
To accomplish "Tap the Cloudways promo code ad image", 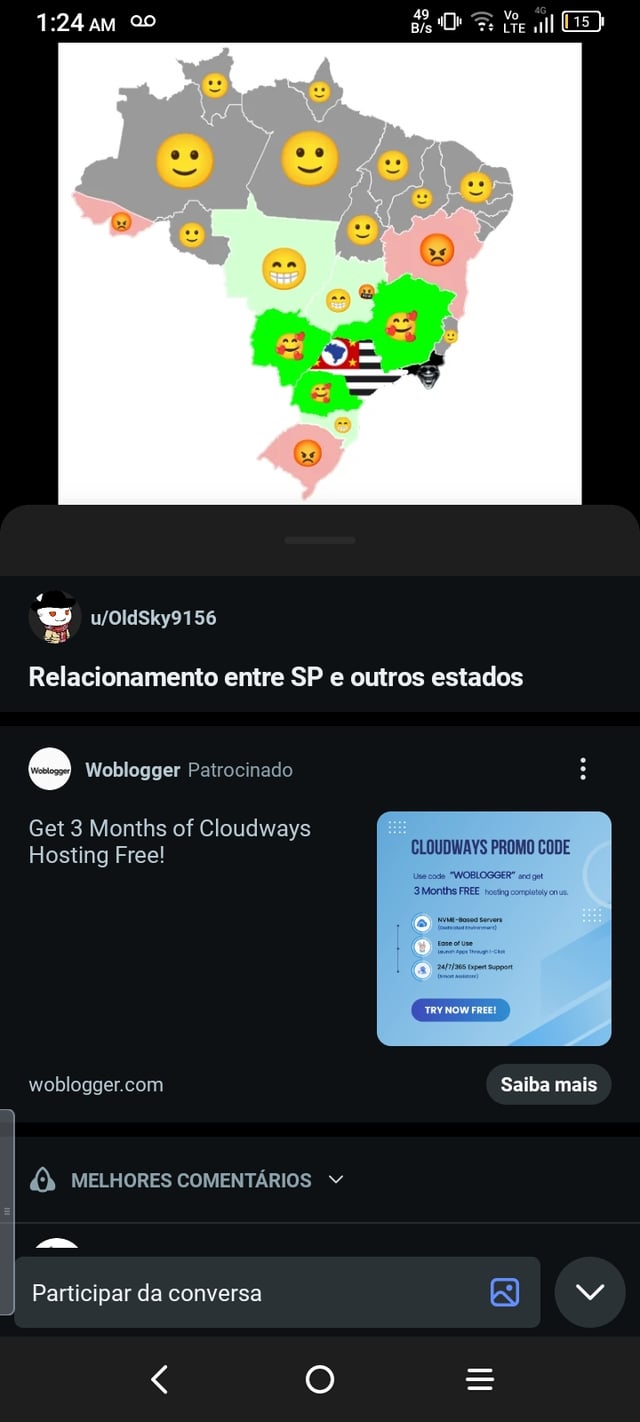I will click(x=493, y=928).
